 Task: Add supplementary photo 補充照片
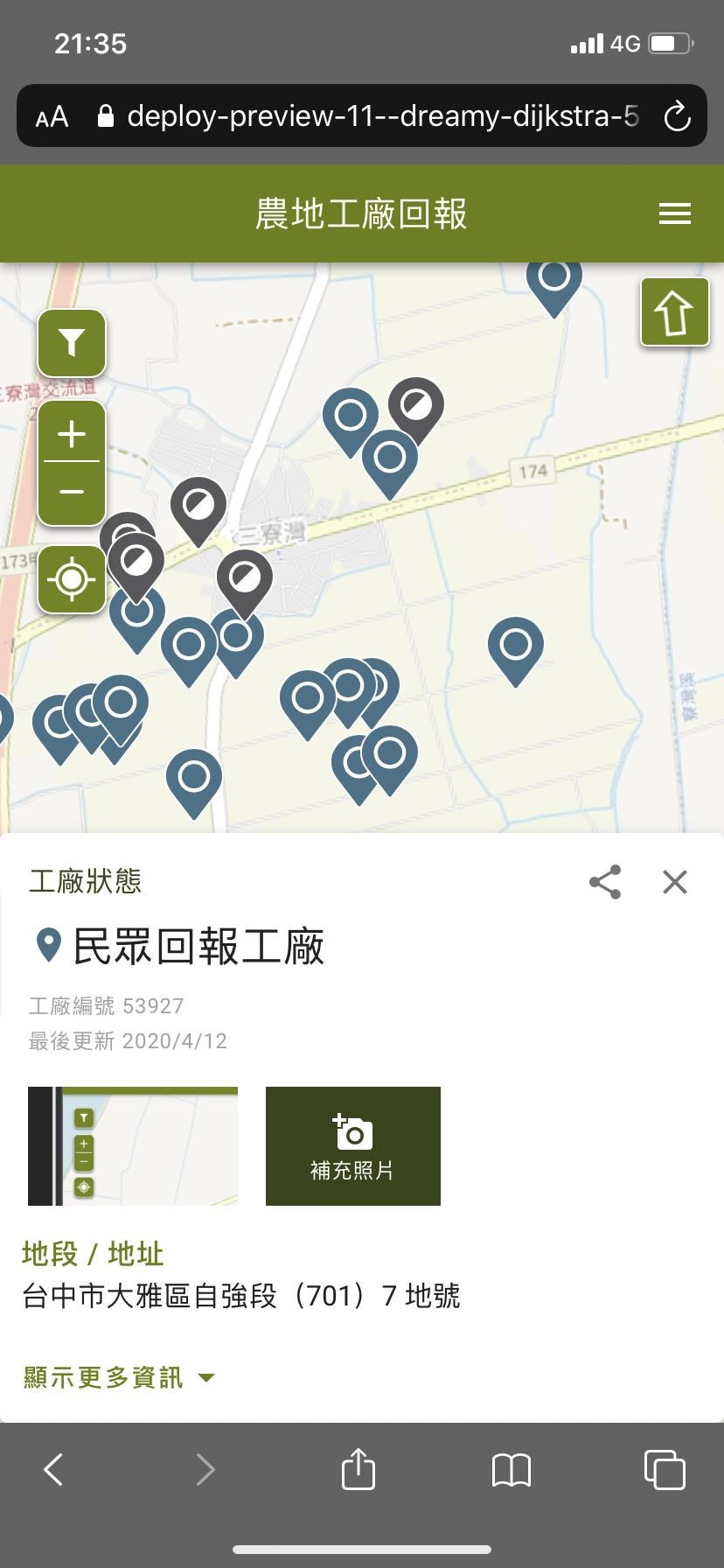352,1145
